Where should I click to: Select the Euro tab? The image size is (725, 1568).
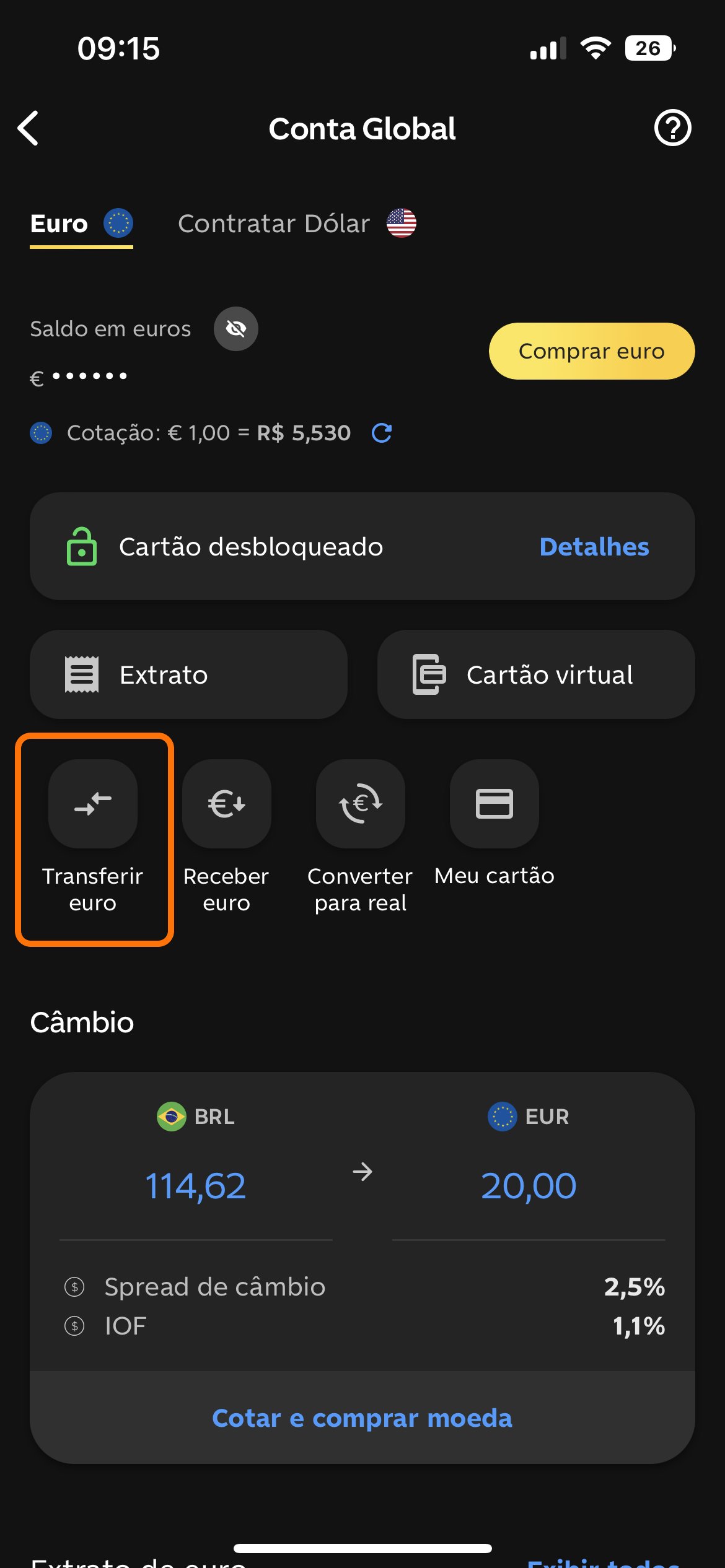(x=81, y=224)
